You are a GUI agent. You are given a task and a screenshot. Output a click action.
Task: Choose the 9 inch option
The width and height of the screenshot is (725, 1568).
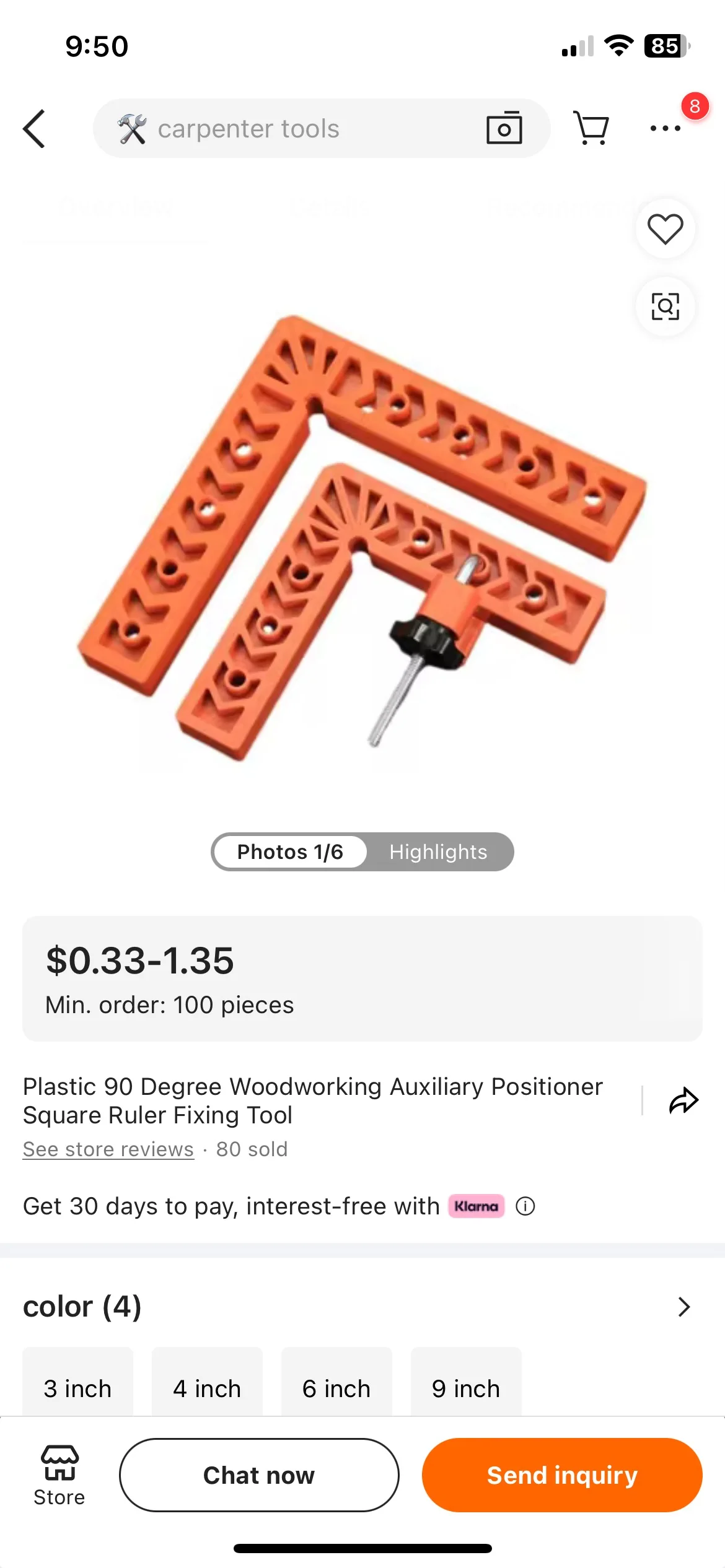[466, 1387]
